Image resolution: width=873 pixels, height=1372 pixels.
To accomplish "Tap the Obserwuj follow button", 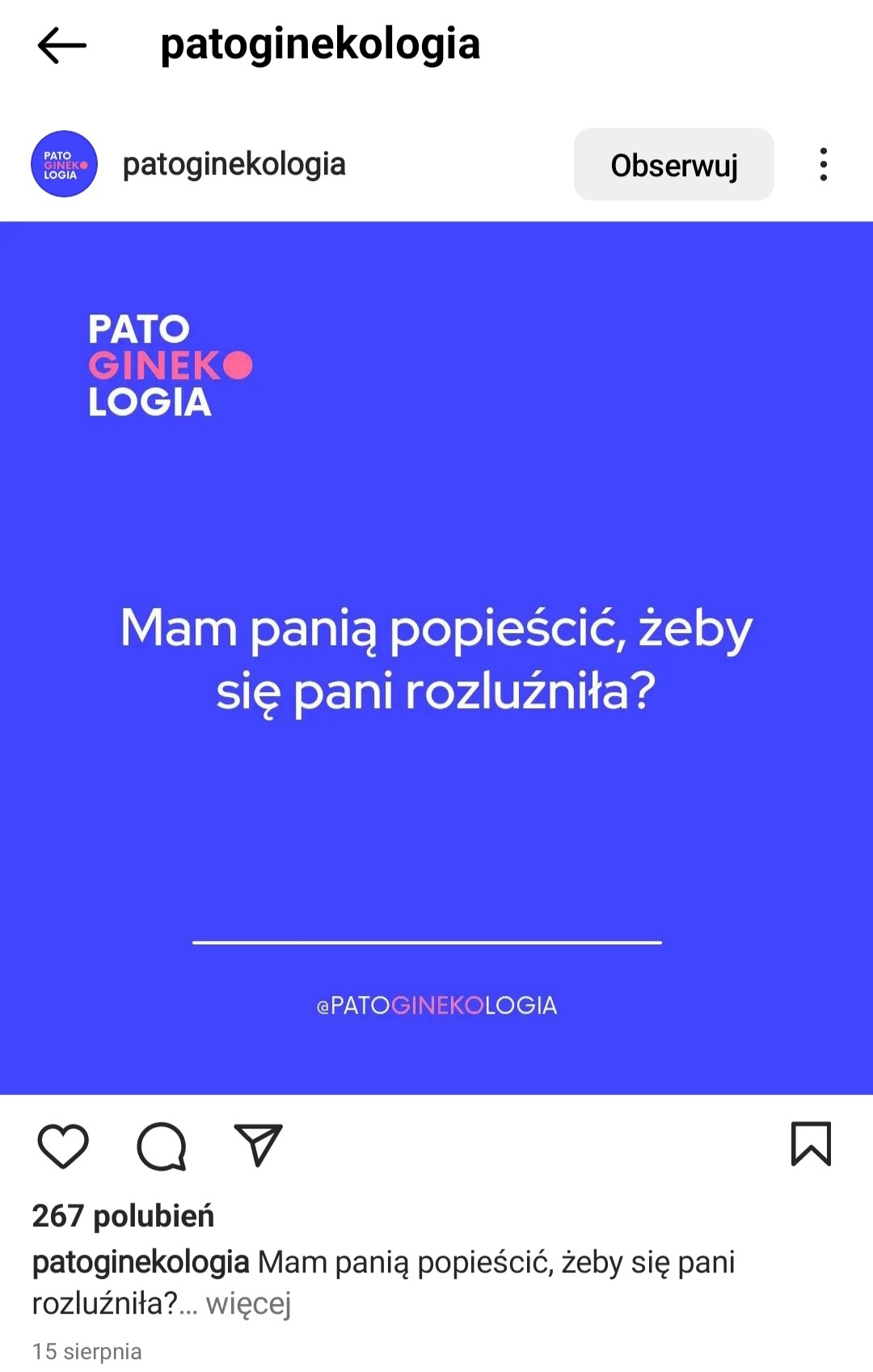I will (x=673, y=165).
